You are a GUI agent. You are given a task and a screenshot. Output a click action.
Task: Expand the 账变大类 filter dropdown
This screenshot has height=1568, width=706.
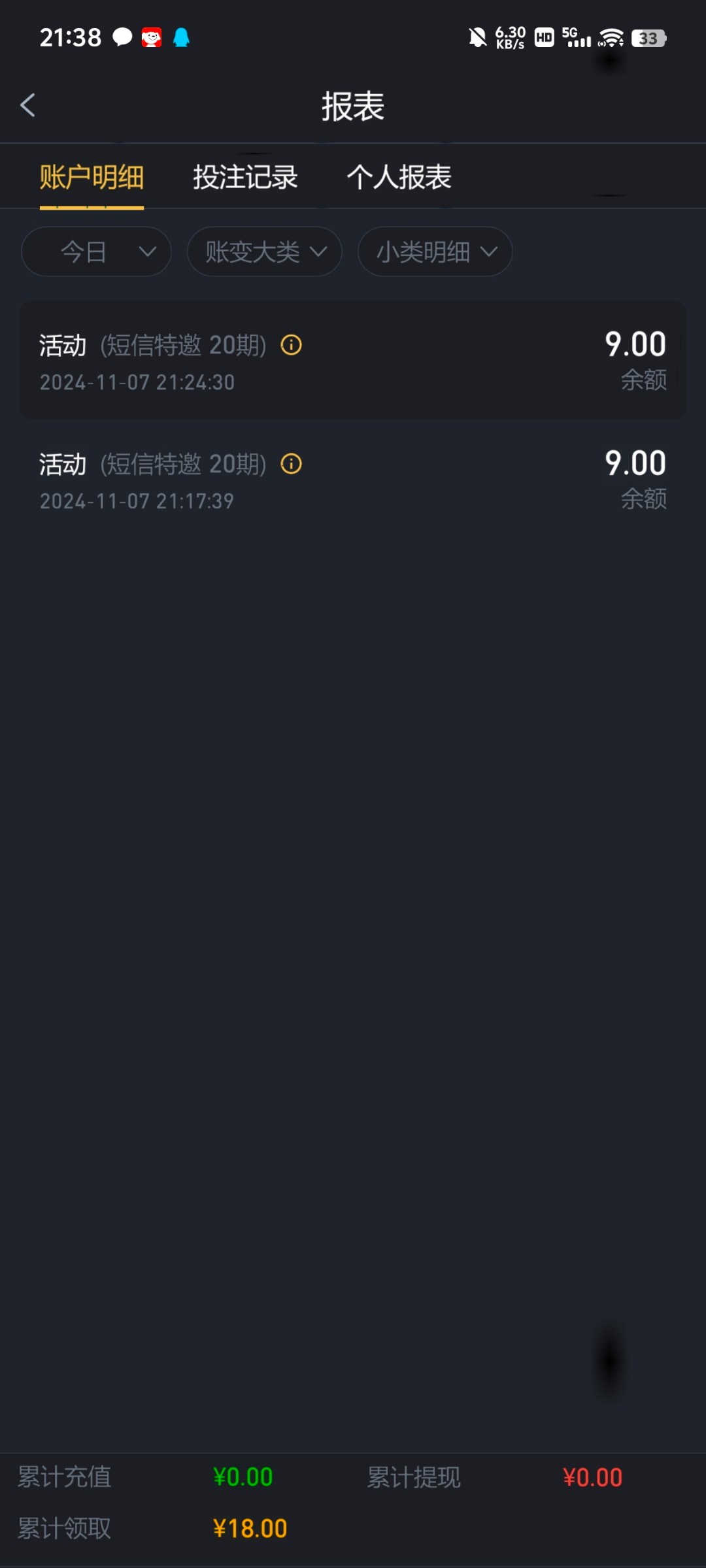coord(265,252)
